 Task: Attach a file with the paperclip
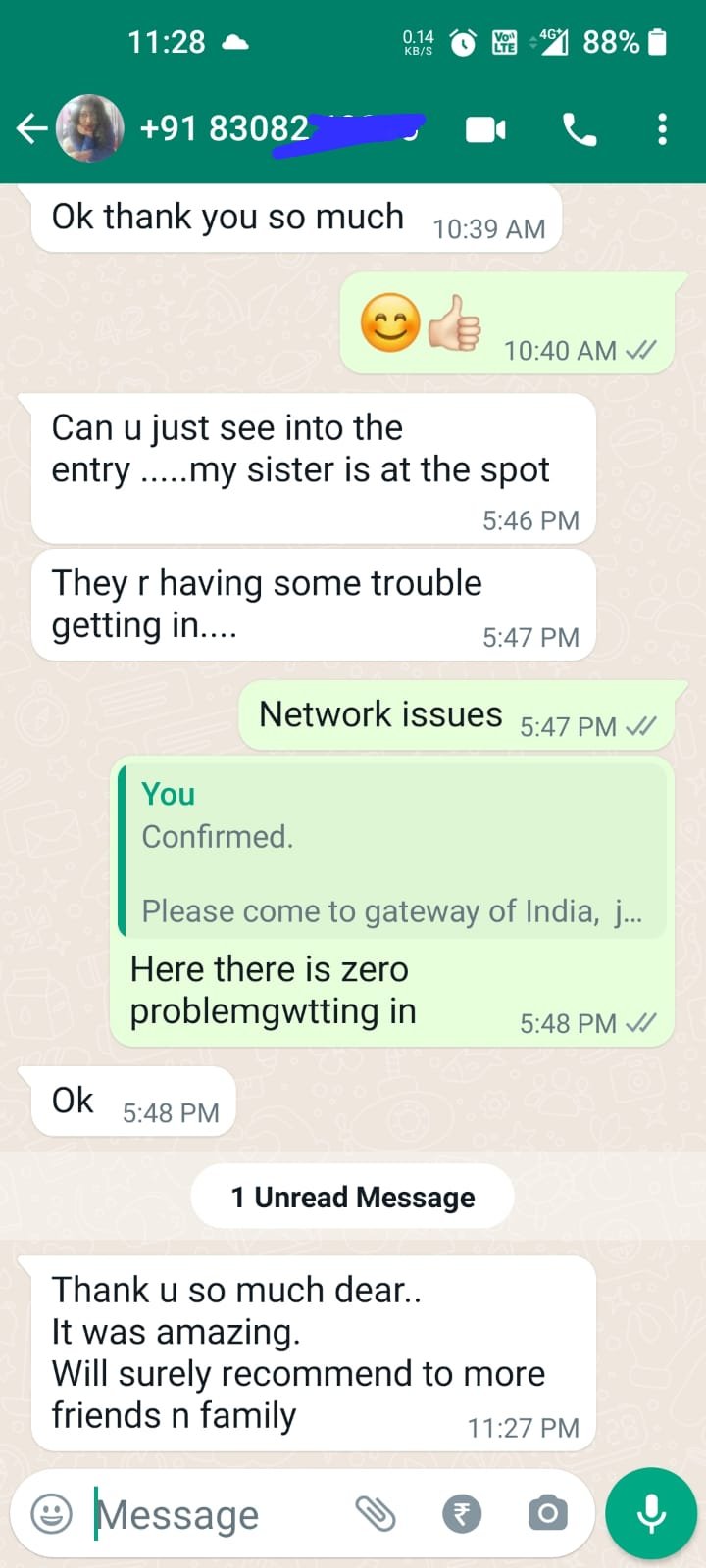click(376, 1514)
